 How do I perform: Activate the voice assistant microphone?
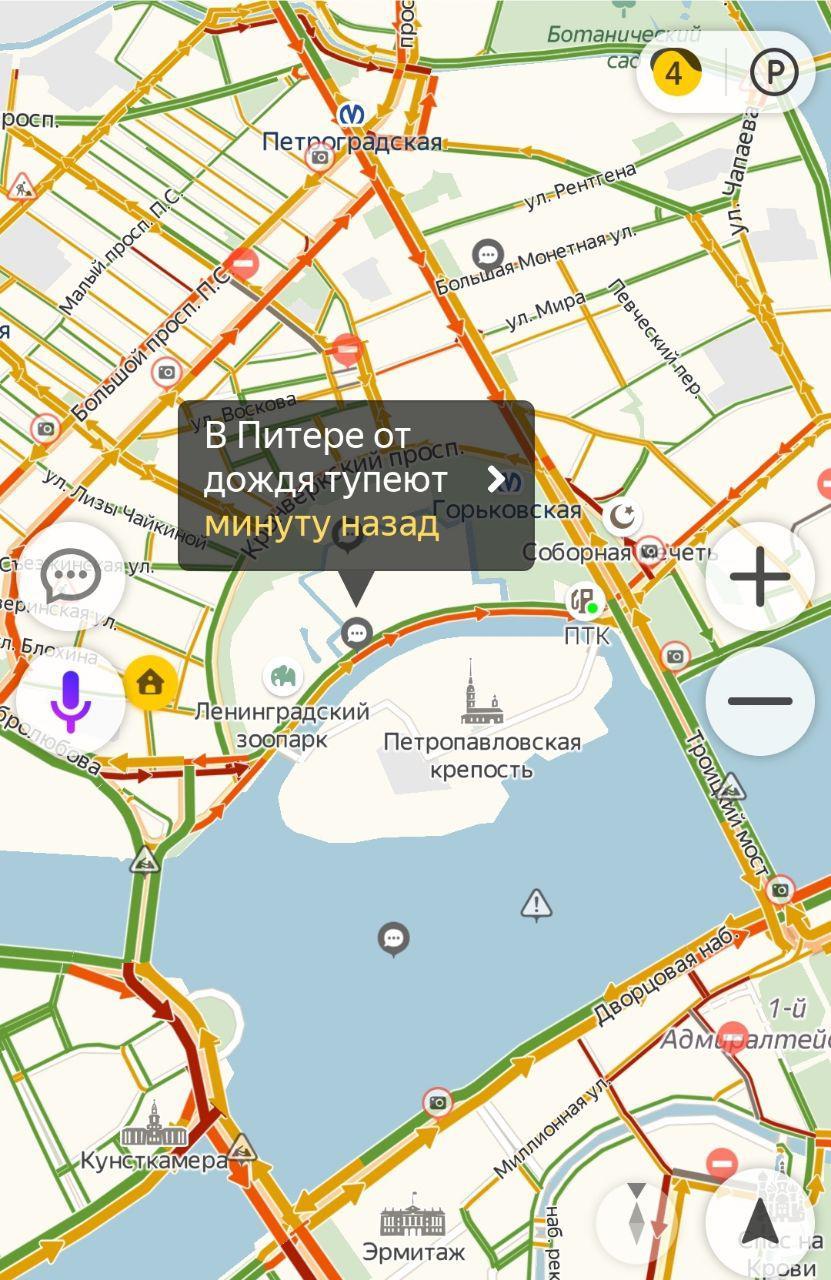click(x=70, y=700)
